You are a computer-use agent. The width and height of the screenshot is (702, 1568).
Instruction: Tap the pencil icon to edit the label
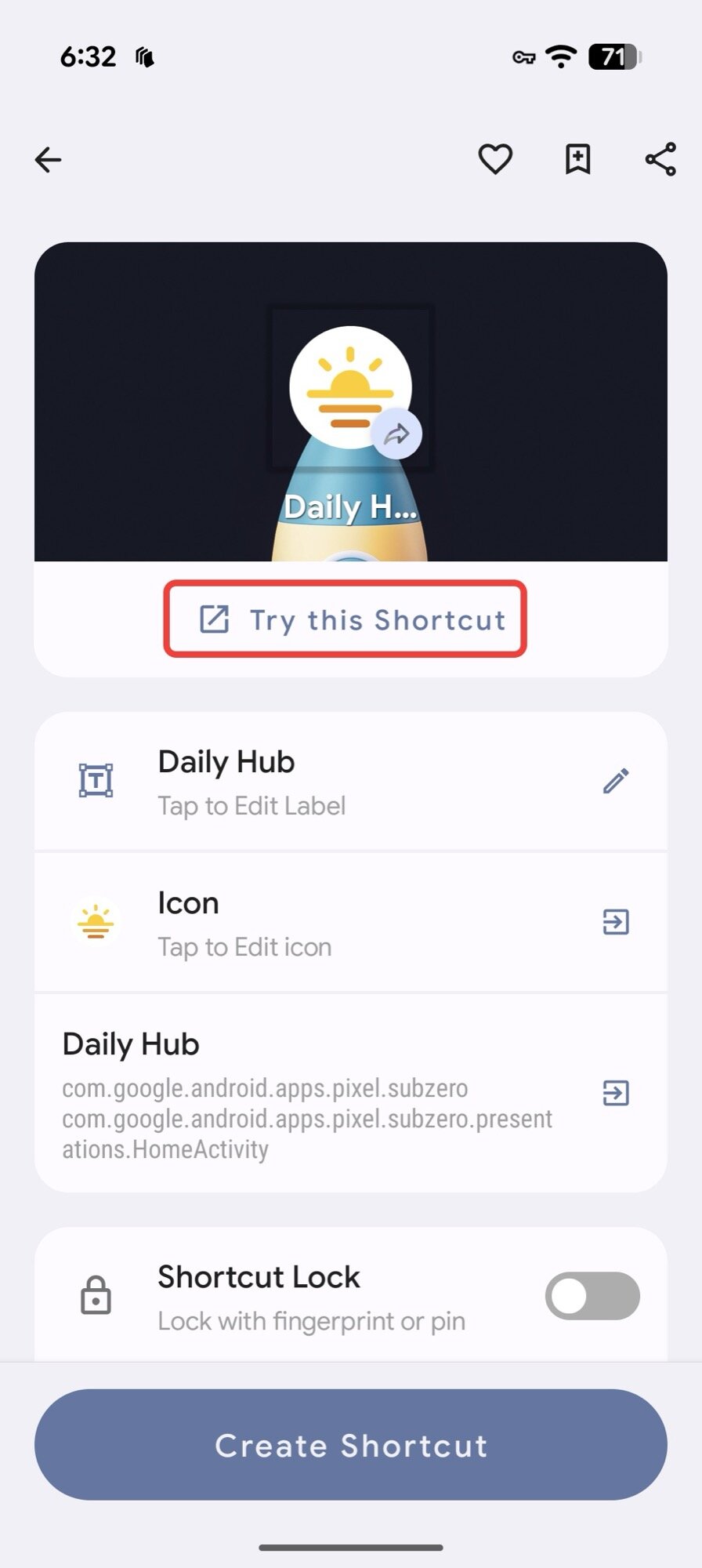pyautogui.click(x=617, y=780)
